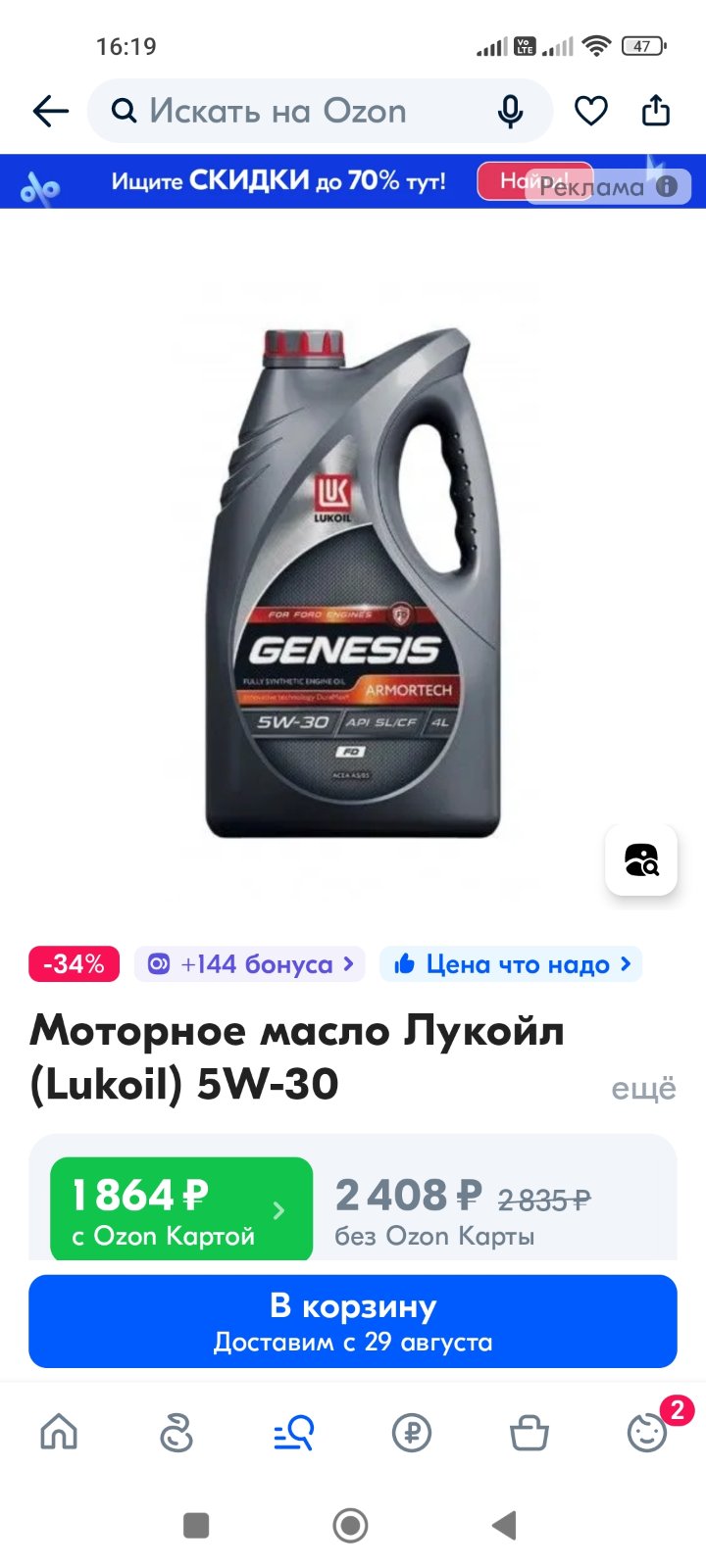
Task: Find similar products by image
Action: (x=641, y=859)
